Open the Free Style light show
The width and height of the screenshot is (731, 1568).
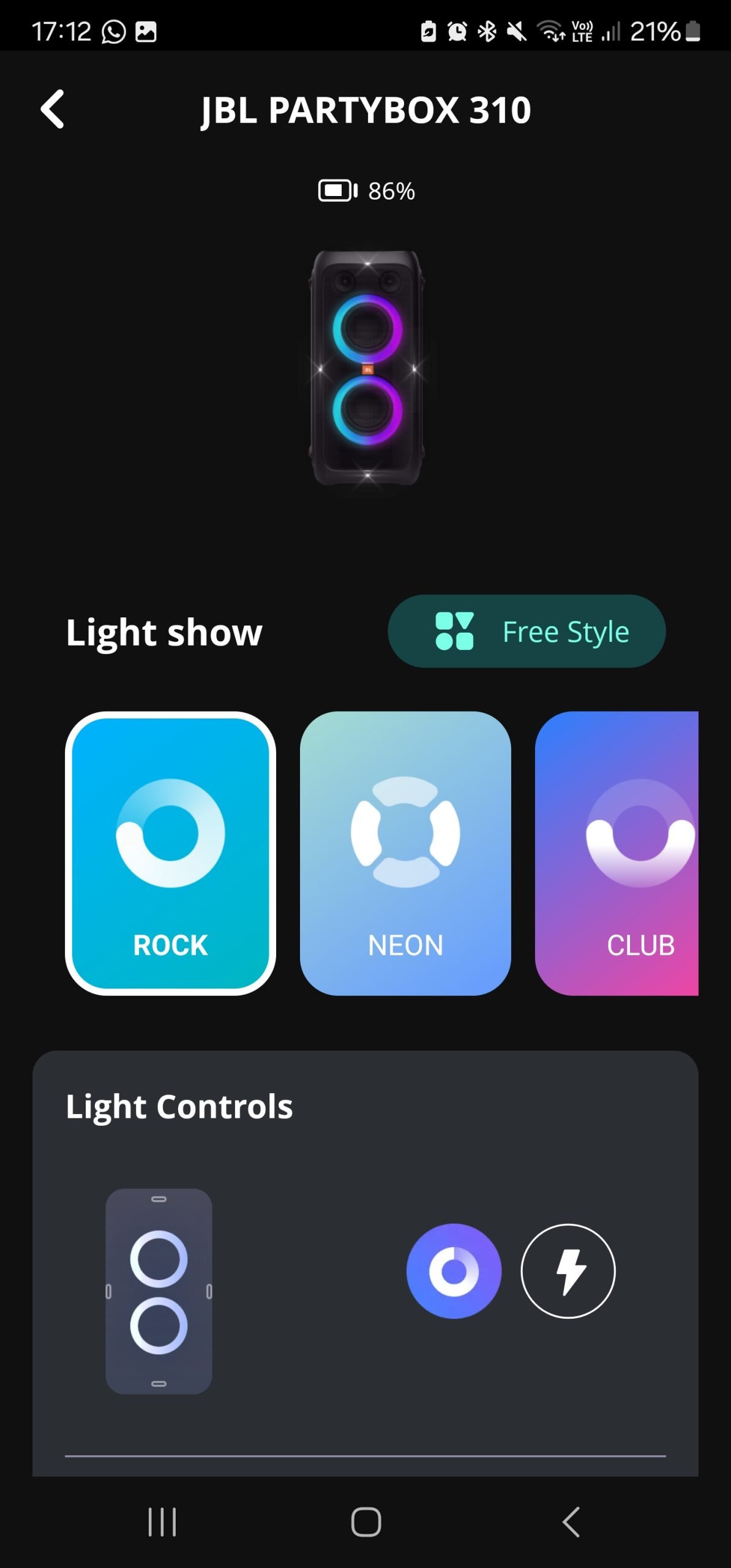527,631
